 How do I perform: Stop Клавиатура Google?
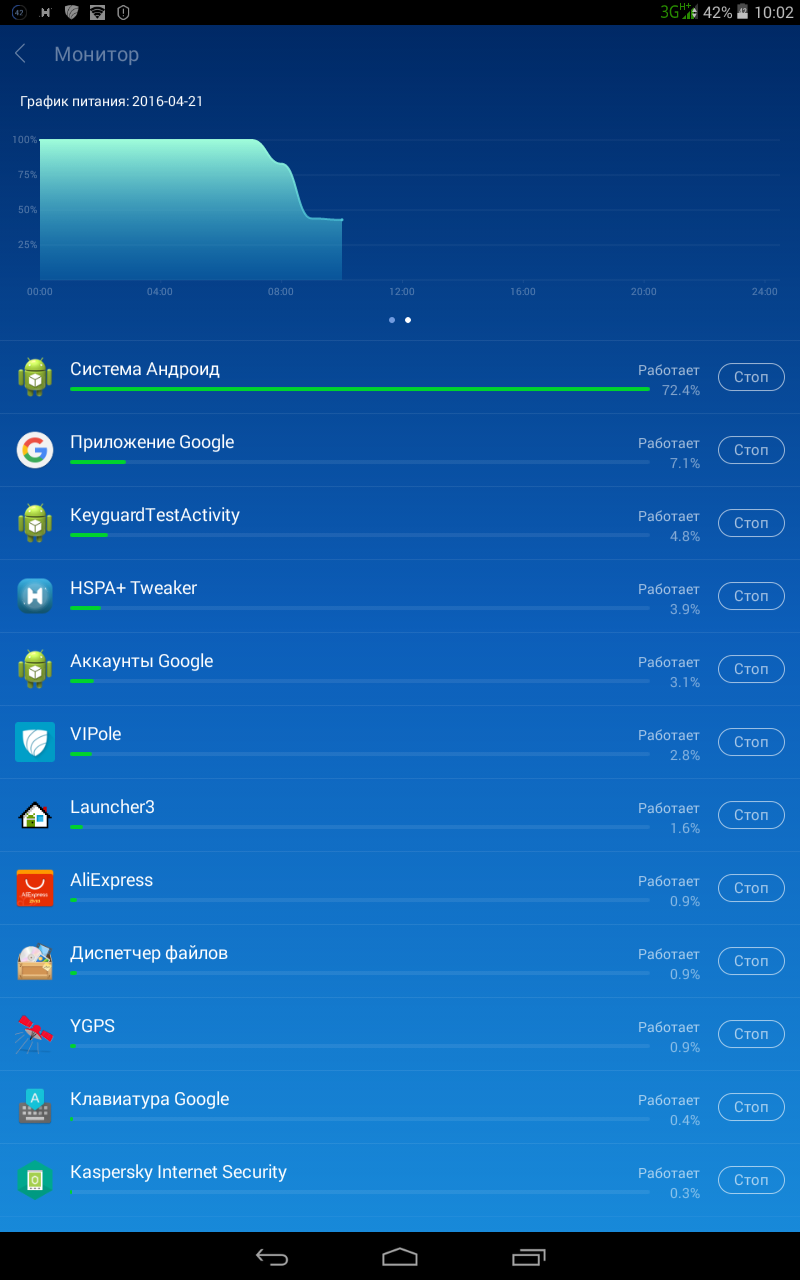pos(751,1107)
